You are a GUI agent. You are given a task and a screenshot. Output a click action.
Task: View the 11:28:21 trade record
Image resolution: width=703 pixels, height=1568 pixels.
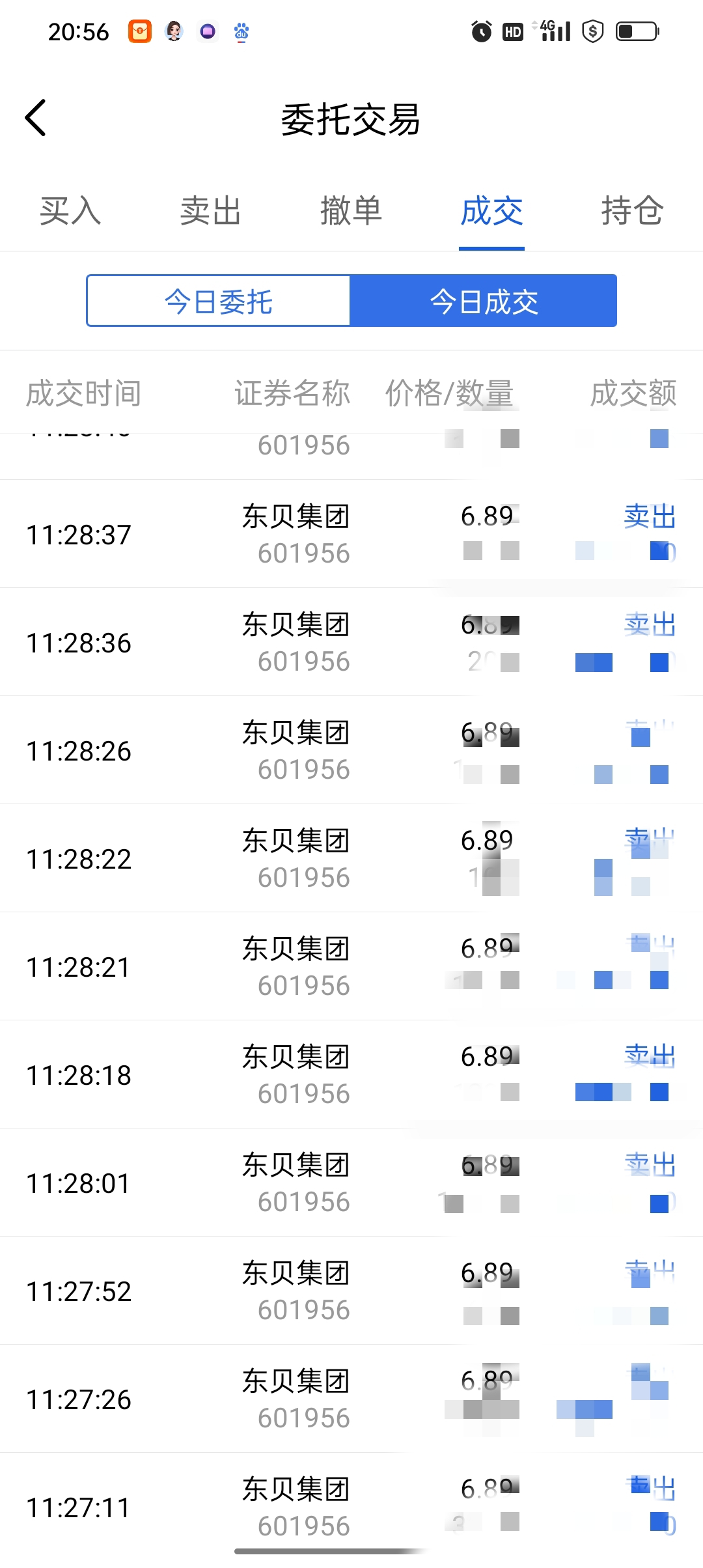(x=351, y=966)
